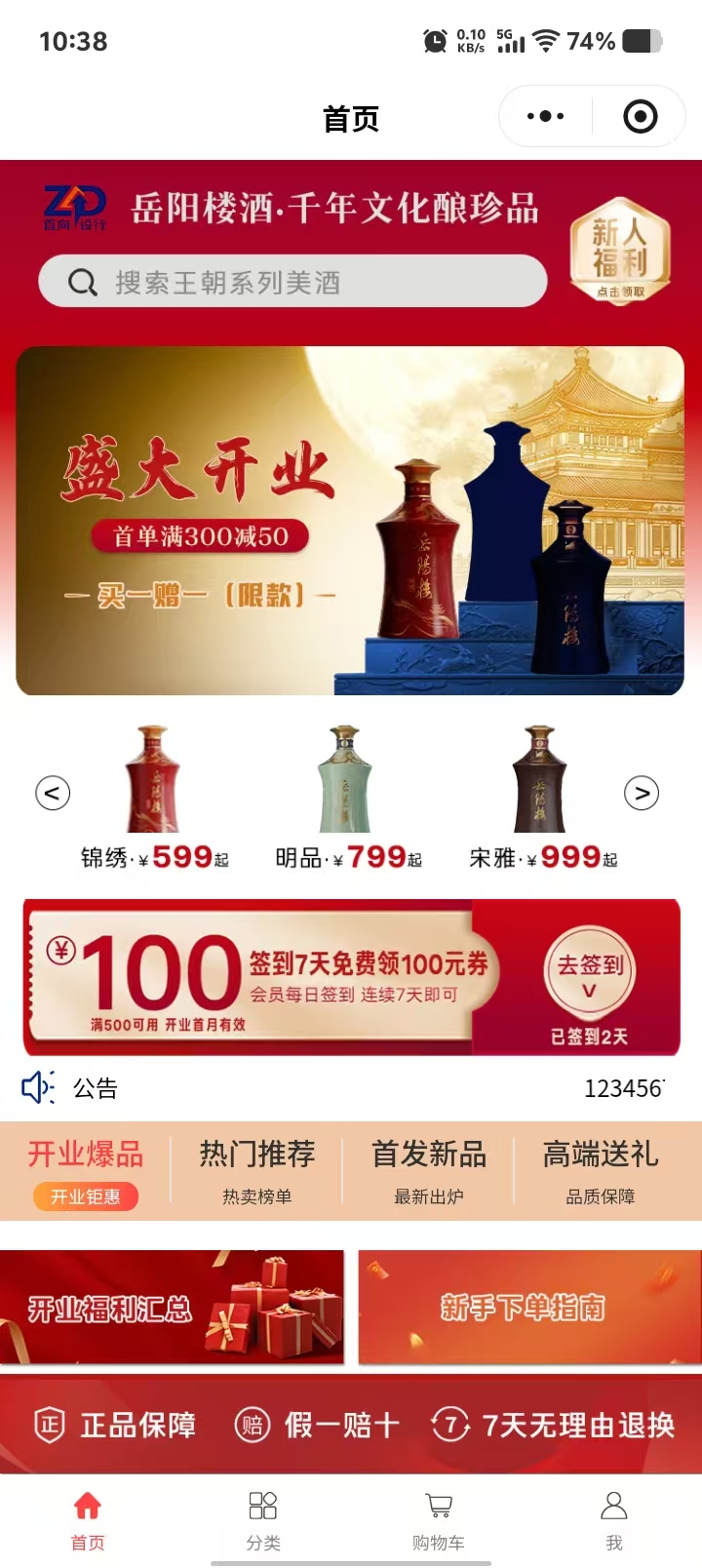Claim the 新人福利 badge
The width and height of the screenshot is (702, 1568).
tap(620, 252)
